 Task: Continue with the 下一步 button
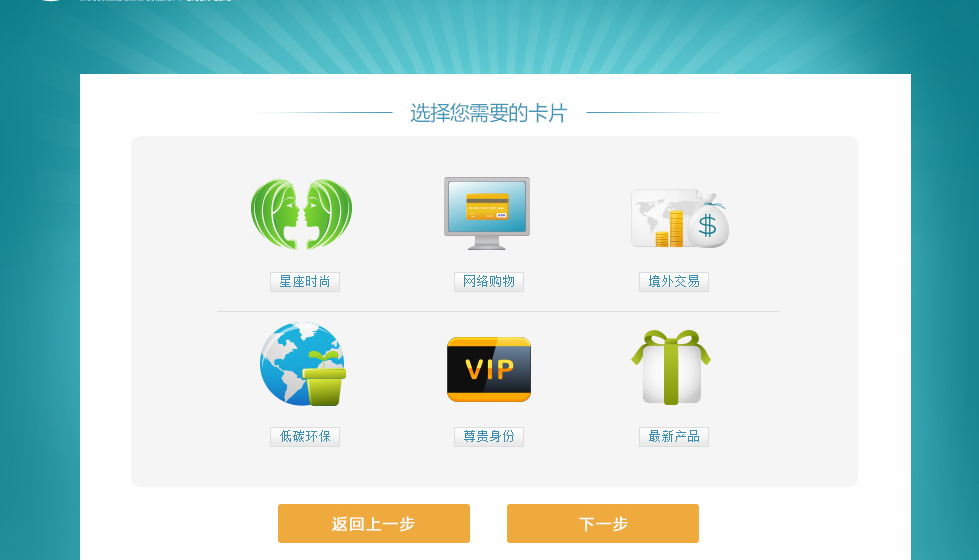click(x=602, y=524)
